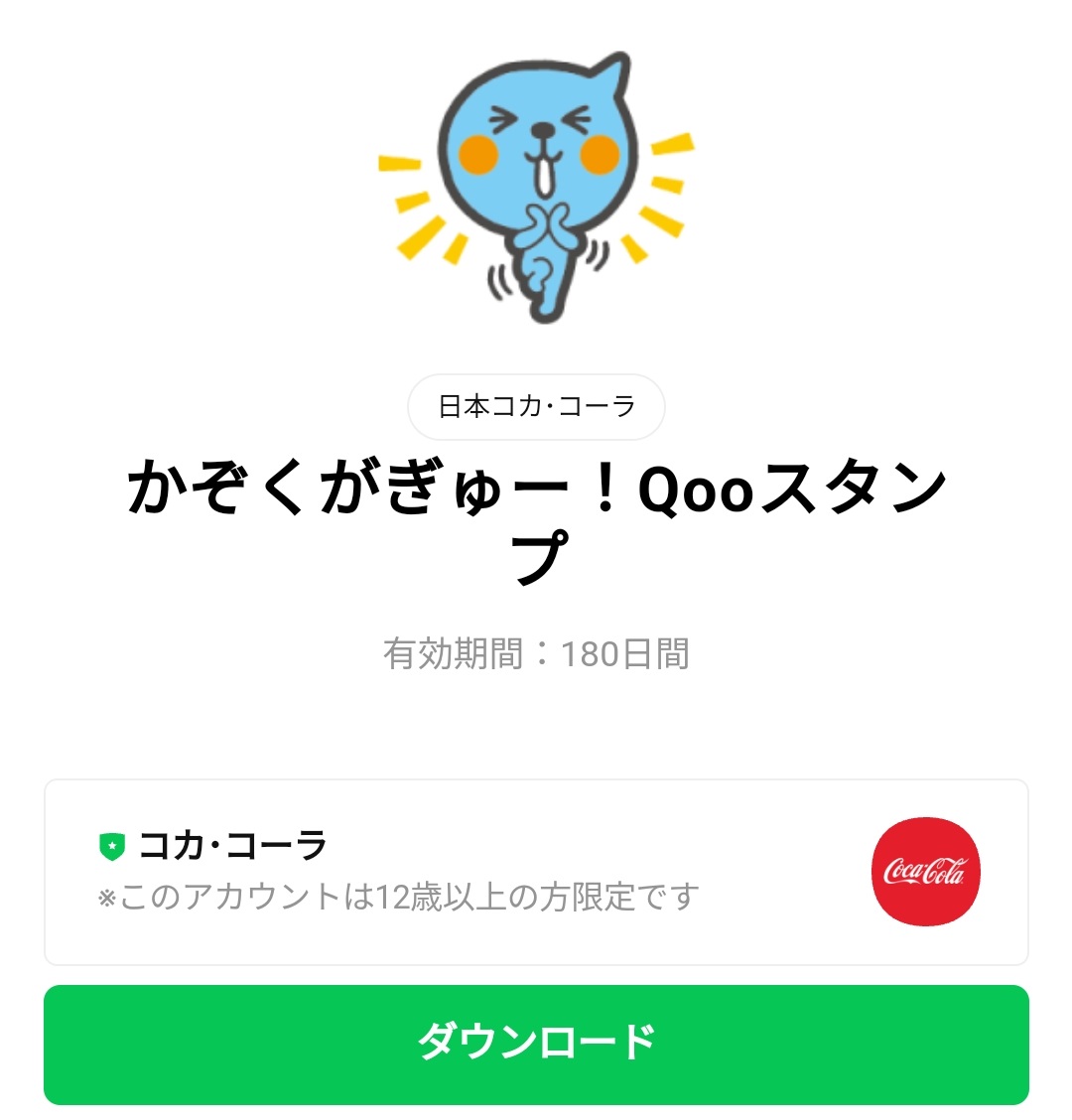
Task: Click the Qoo character's clasped hands
Action: click(x=546, y=228)
